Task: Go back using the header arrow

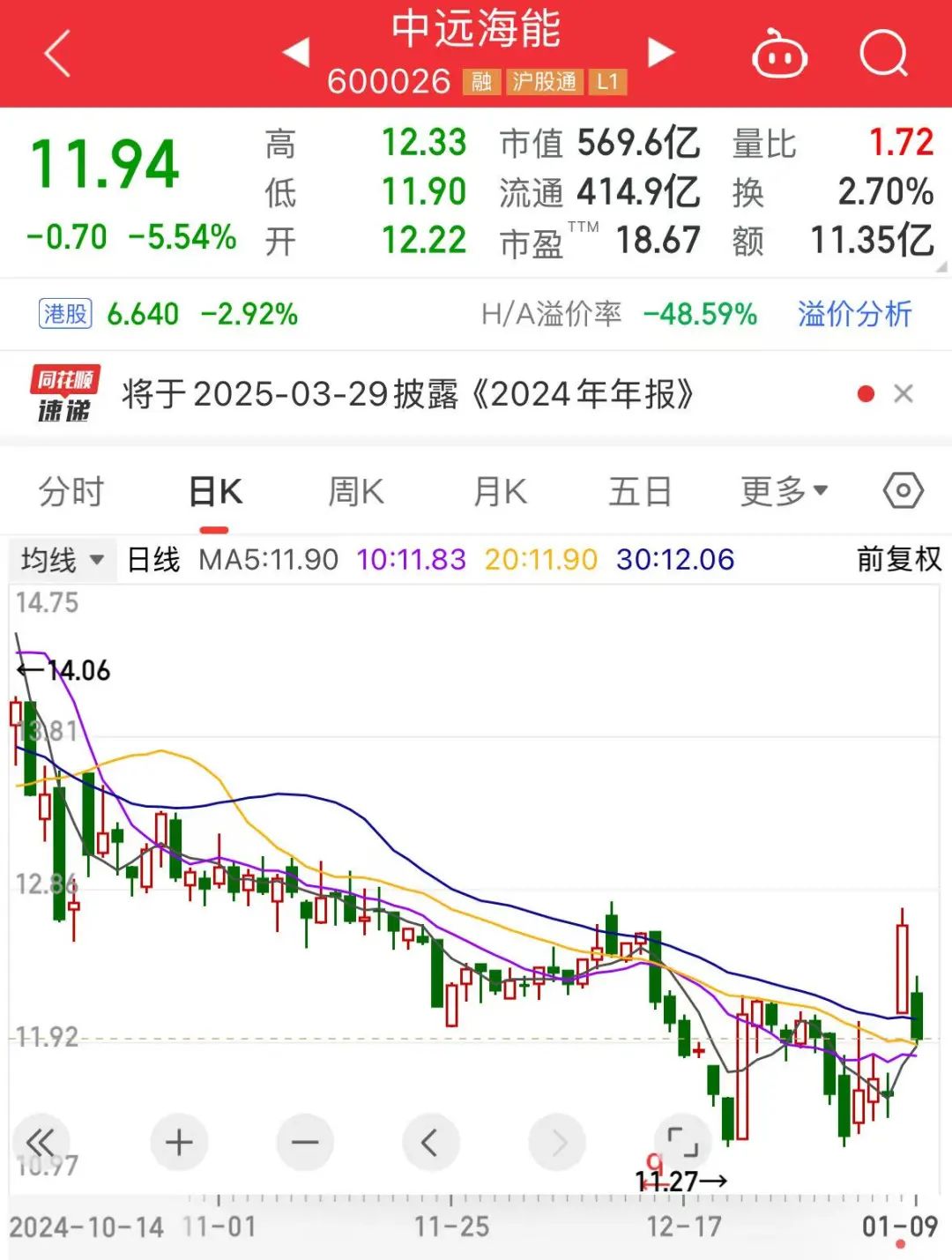Action: click(x=57, y=54)
